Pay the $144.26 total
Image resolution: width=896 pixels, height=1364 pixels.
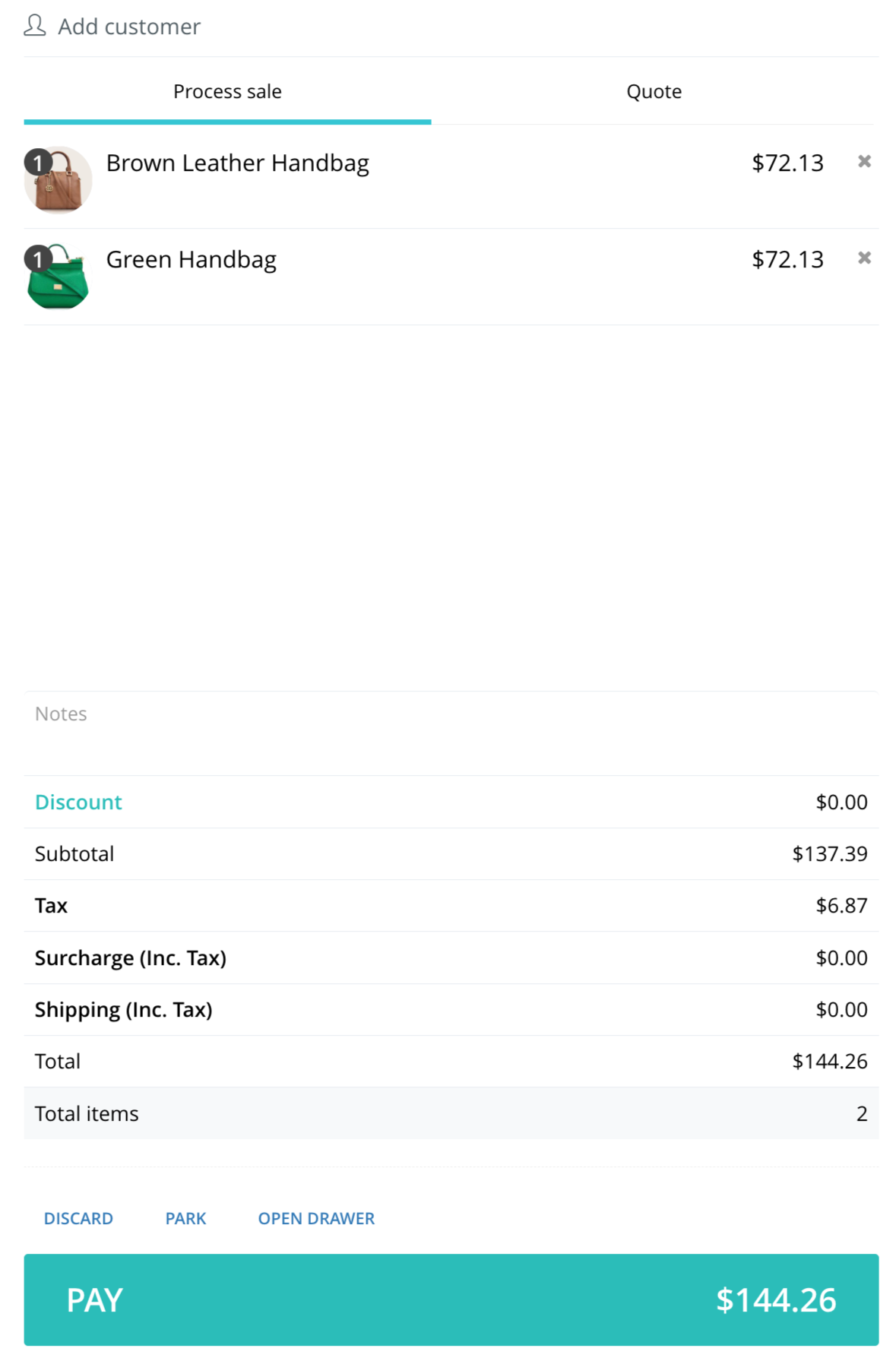point(451,1299)
